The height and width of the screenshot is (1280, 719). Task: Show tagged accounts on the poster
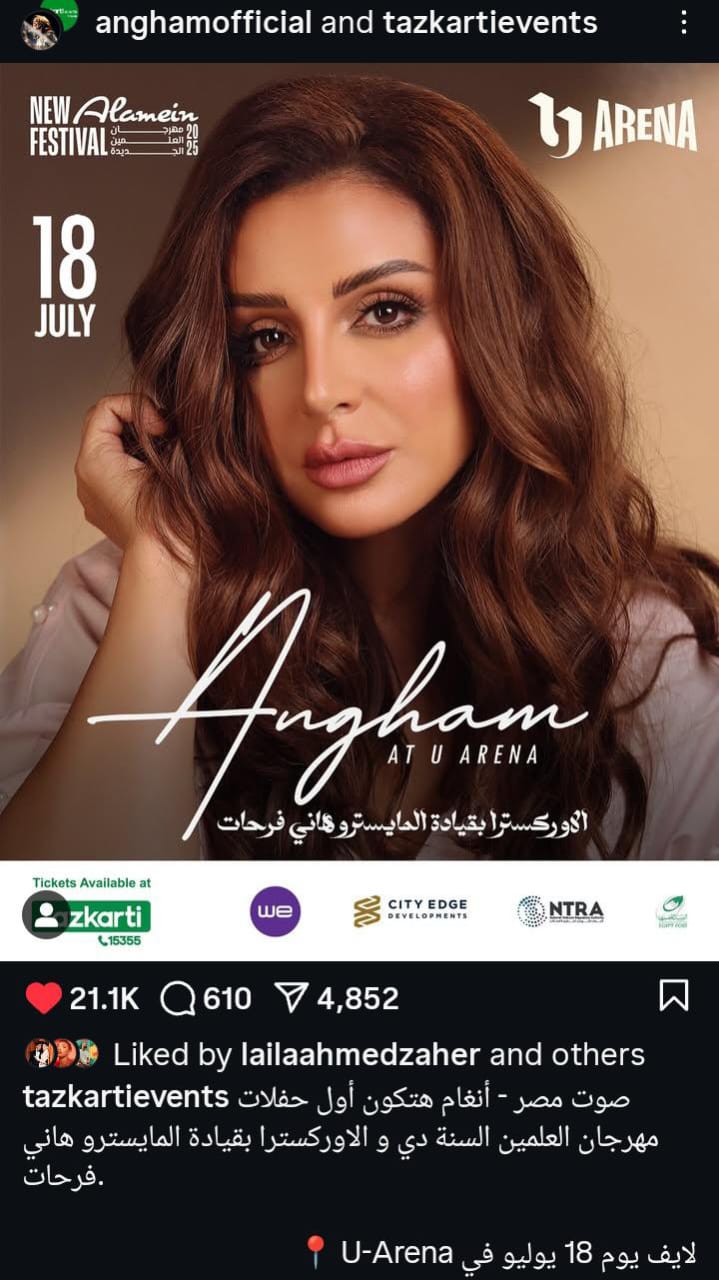(46, 915)
